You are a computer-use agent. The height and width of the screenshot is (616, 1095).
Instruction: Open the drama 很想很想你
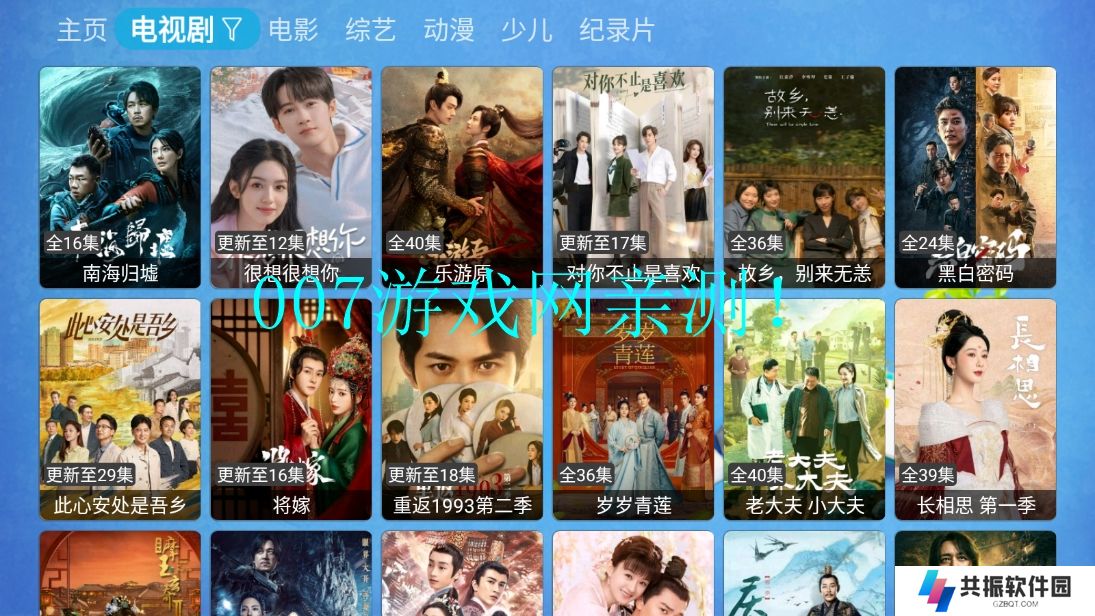tap(291, 177)
